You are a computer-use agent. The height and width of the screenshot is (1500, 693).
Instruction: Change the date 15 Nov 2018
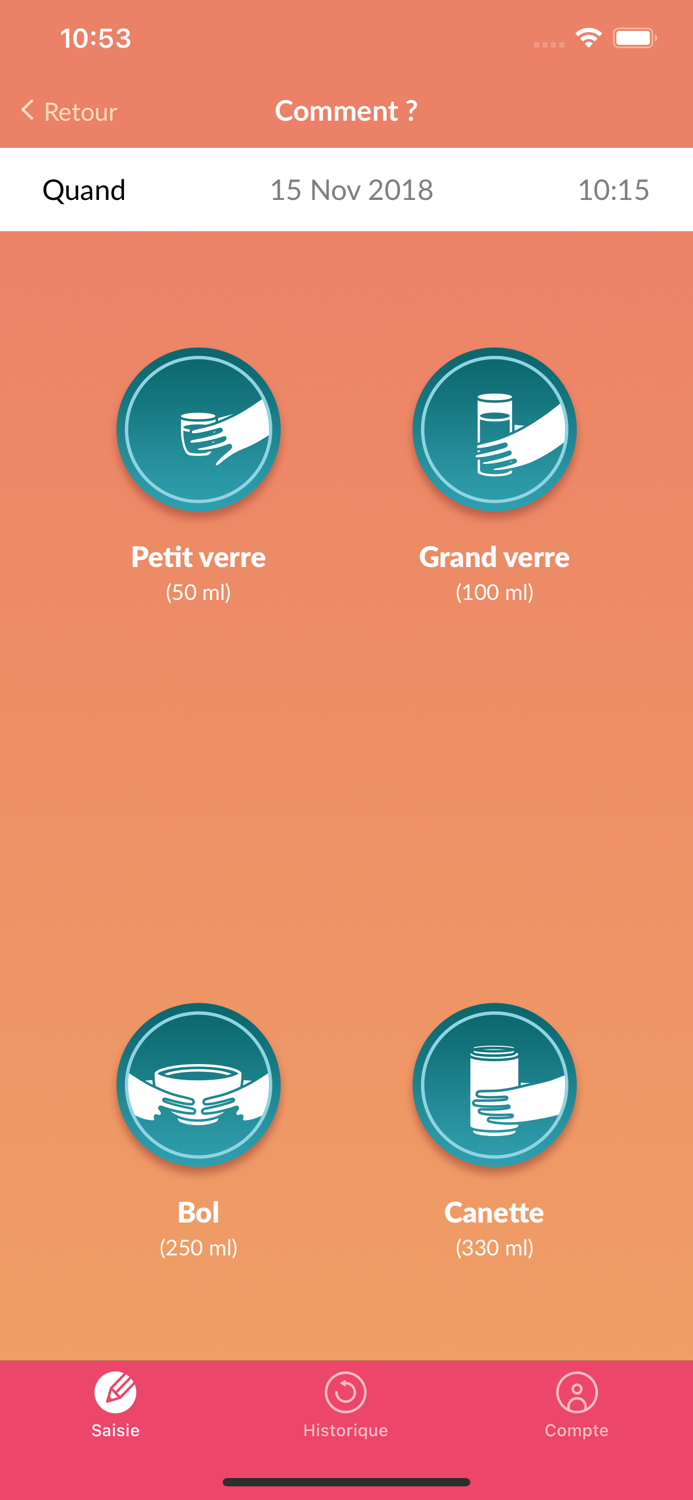click(351, 190)
